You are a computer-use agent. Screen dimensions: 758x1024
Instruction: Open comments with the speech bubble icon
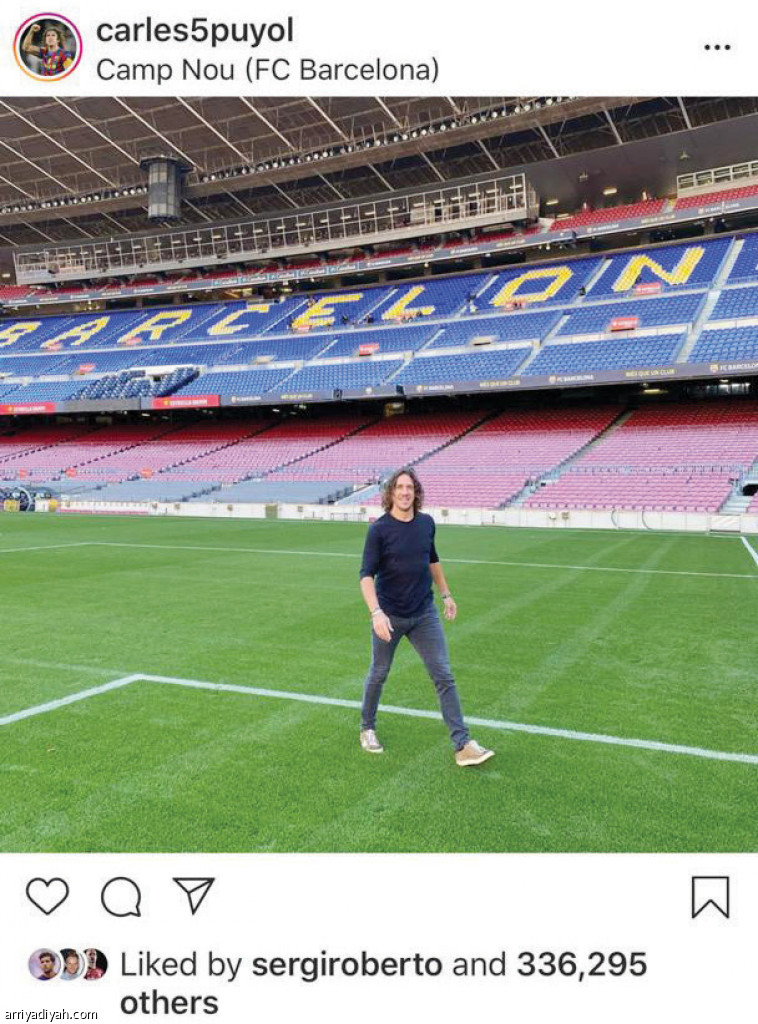121,896
